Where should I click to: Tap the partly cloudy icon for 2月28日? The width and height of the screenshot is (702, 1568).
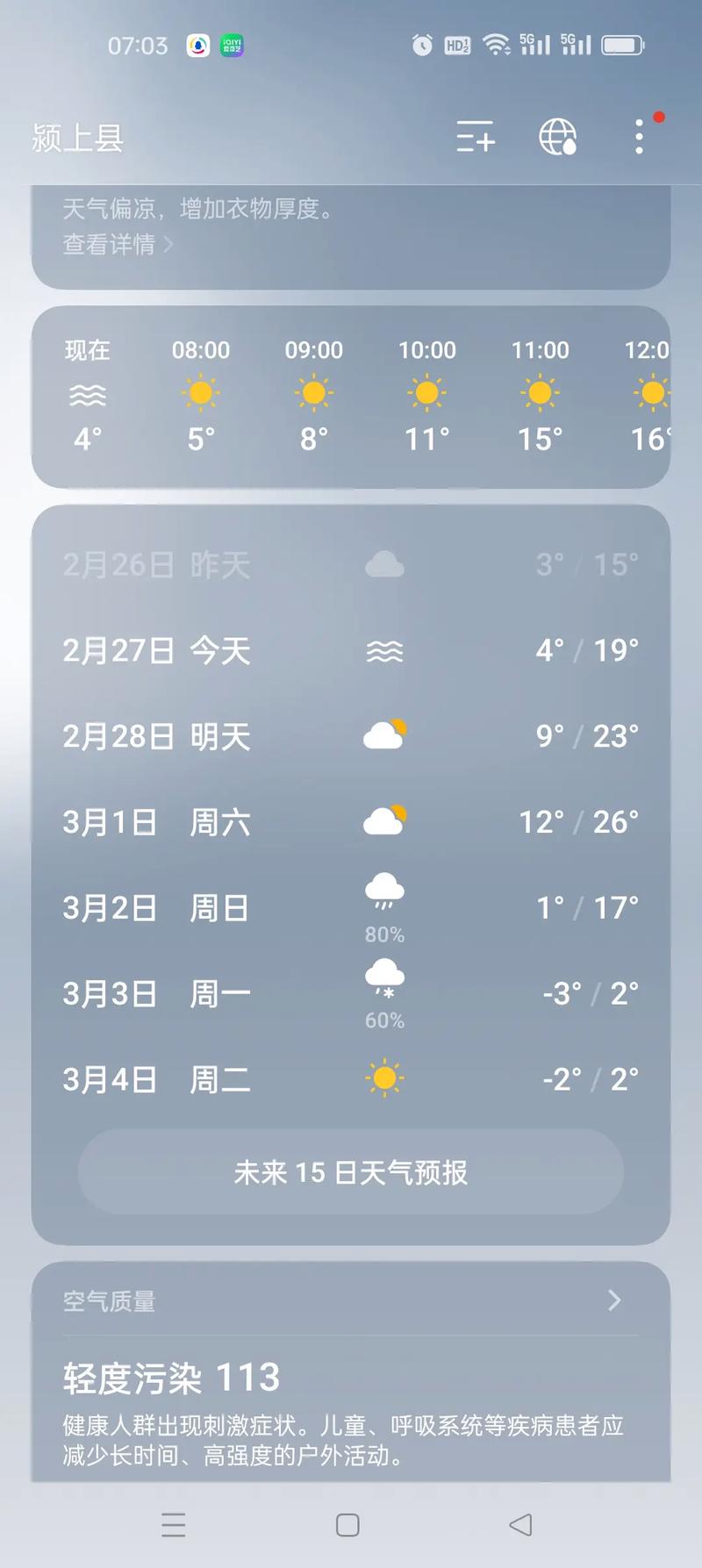click(386, 735)
